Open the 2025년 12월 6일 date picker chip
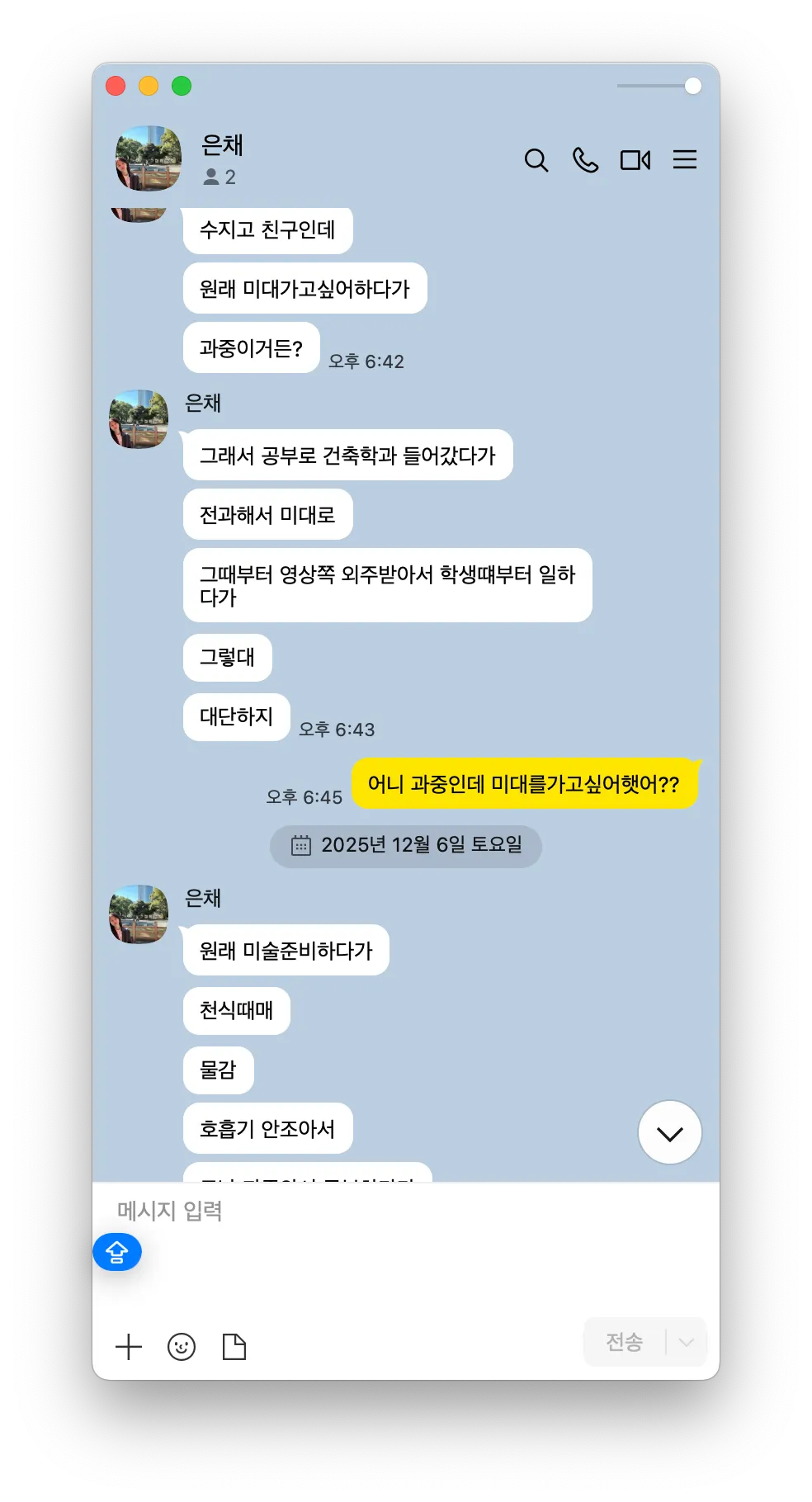The width and height of the screenshot is (812, 1502). pos(405,846)
